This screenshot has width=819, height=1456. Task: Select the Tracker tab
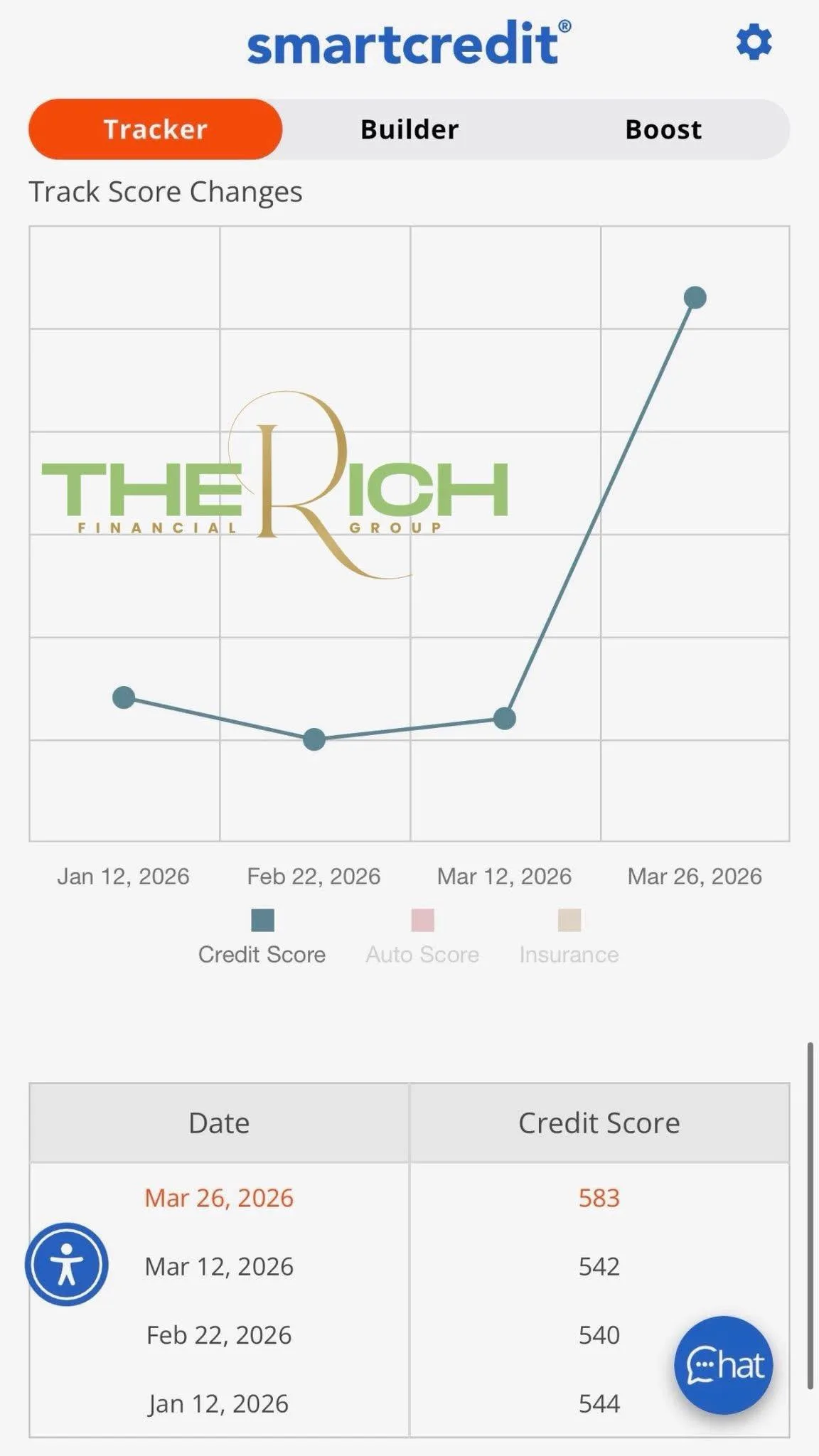tap(155, 129)
